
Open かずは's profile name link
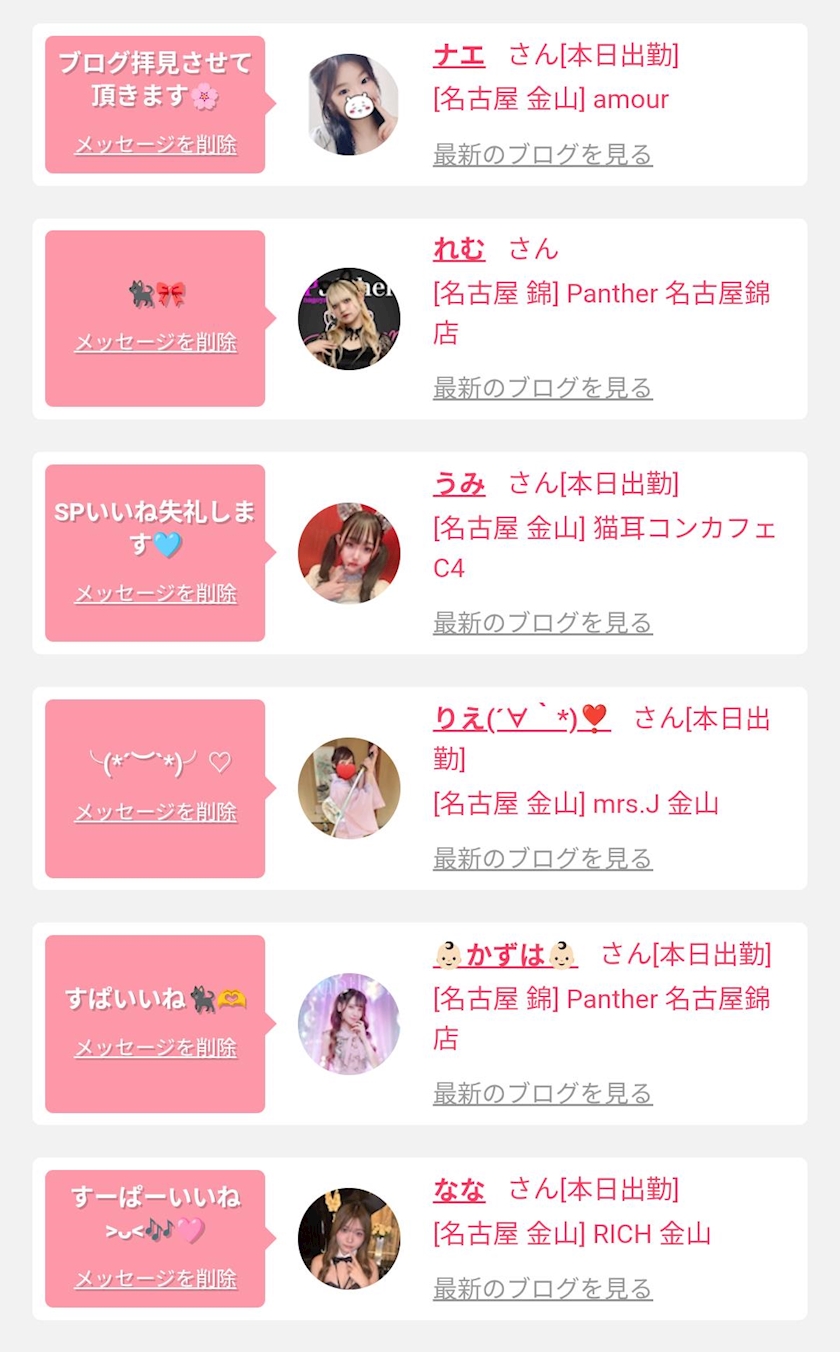coord(505,955)
